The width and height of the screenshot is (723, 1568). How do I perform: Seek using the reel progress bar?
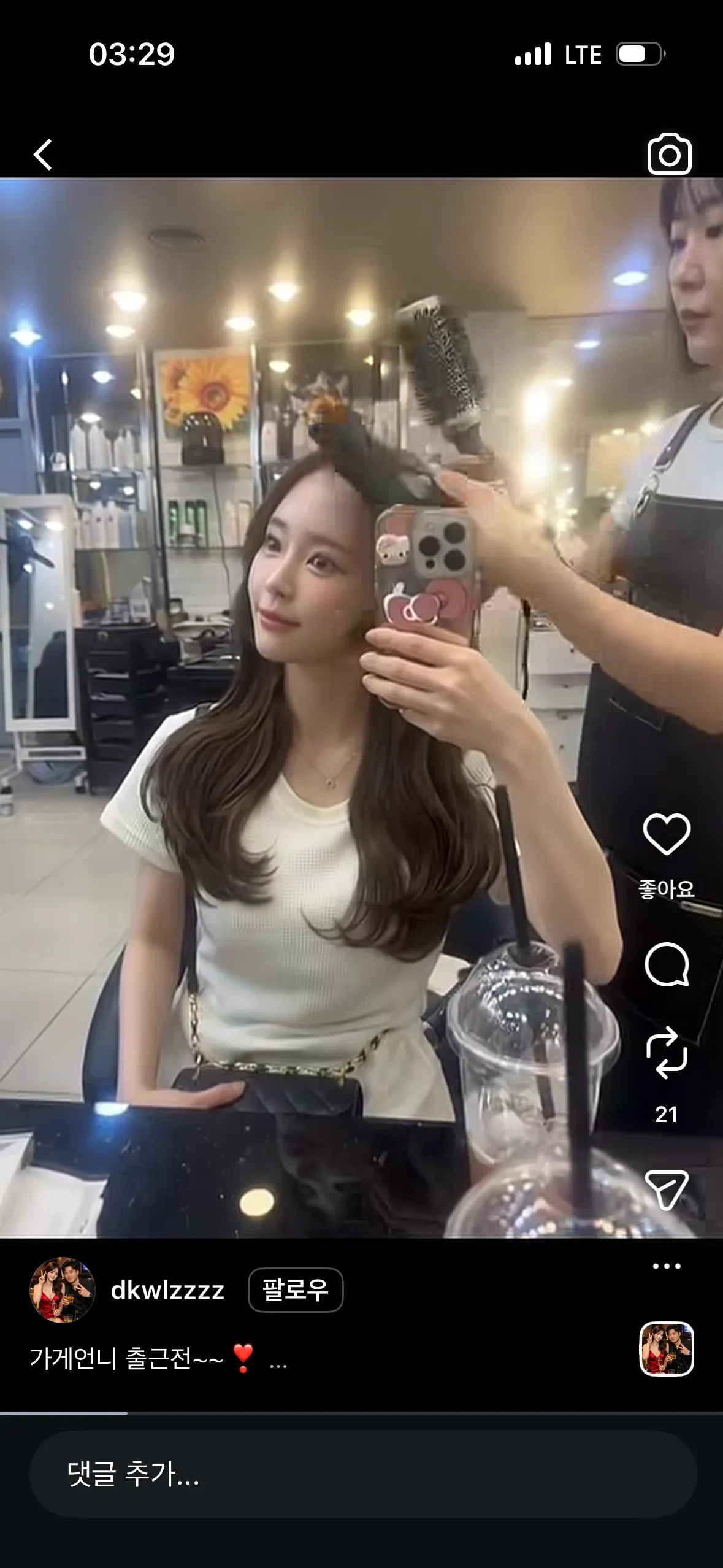[361, 1413]
